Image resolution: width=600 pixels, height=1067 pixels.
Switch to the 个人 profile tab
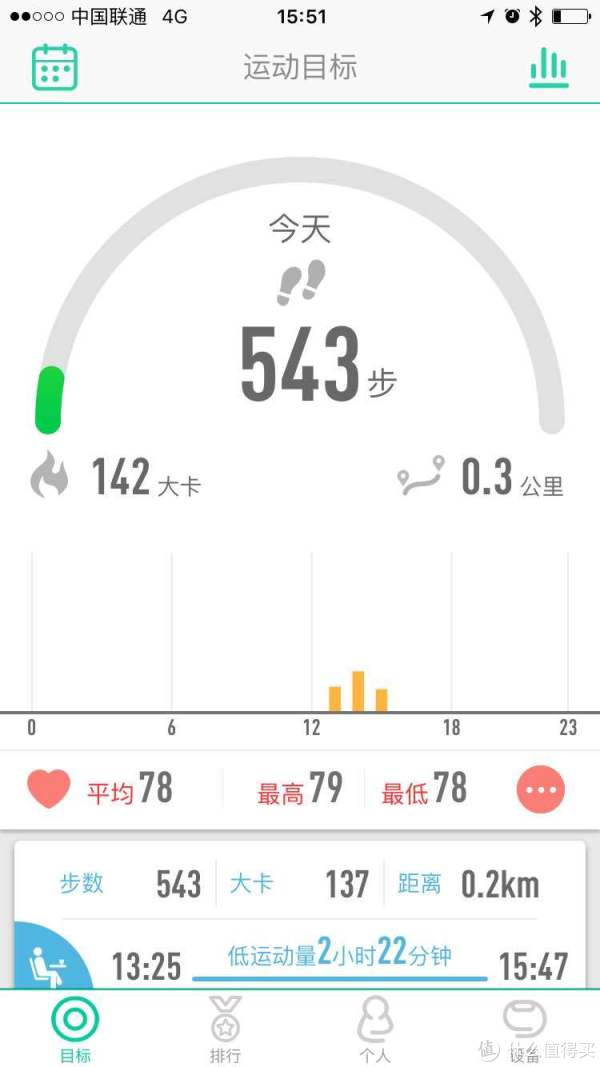click(x=375, y=1029)
